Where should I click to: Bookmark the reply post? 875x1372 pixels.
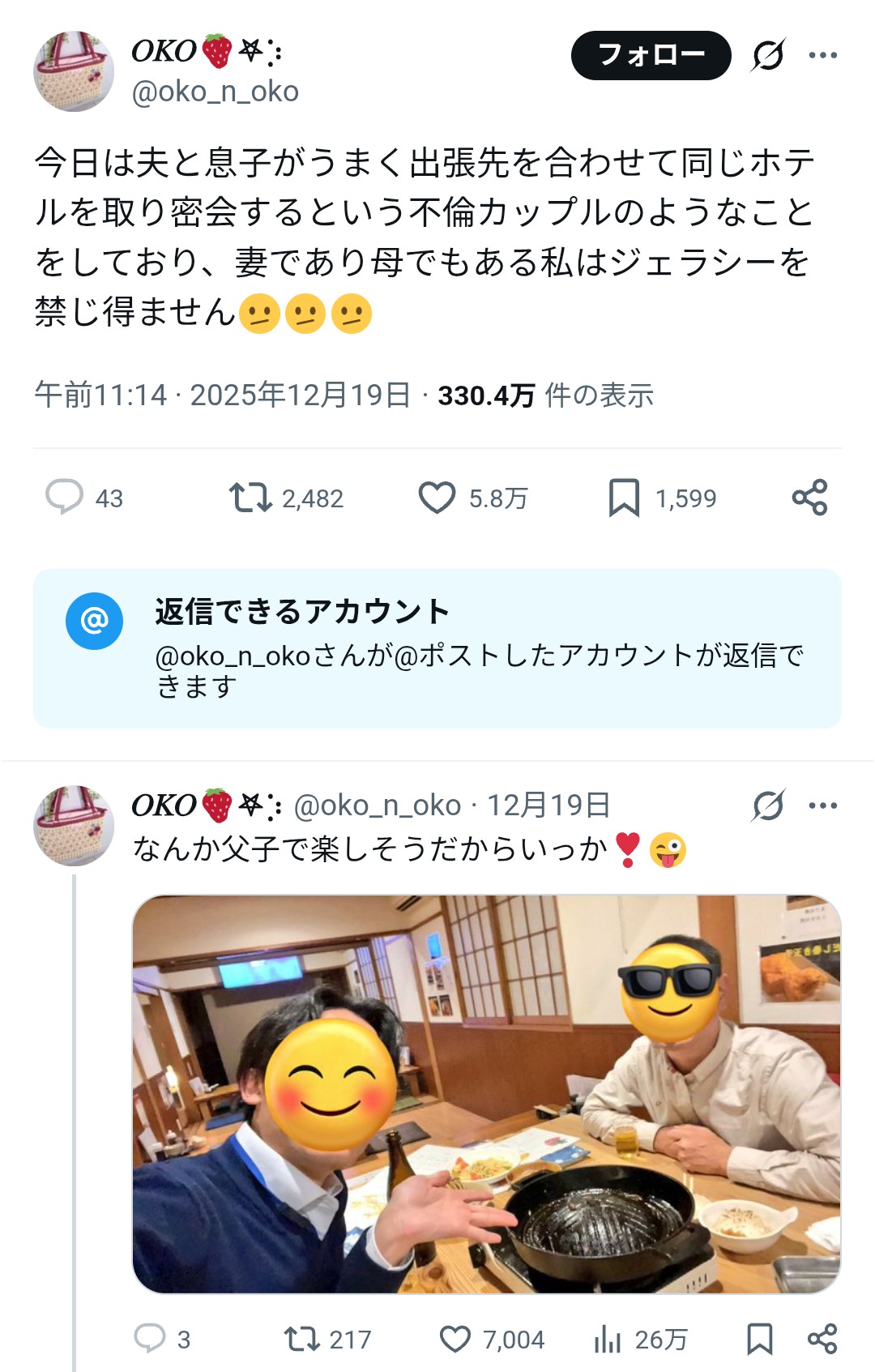point(759,1339)
